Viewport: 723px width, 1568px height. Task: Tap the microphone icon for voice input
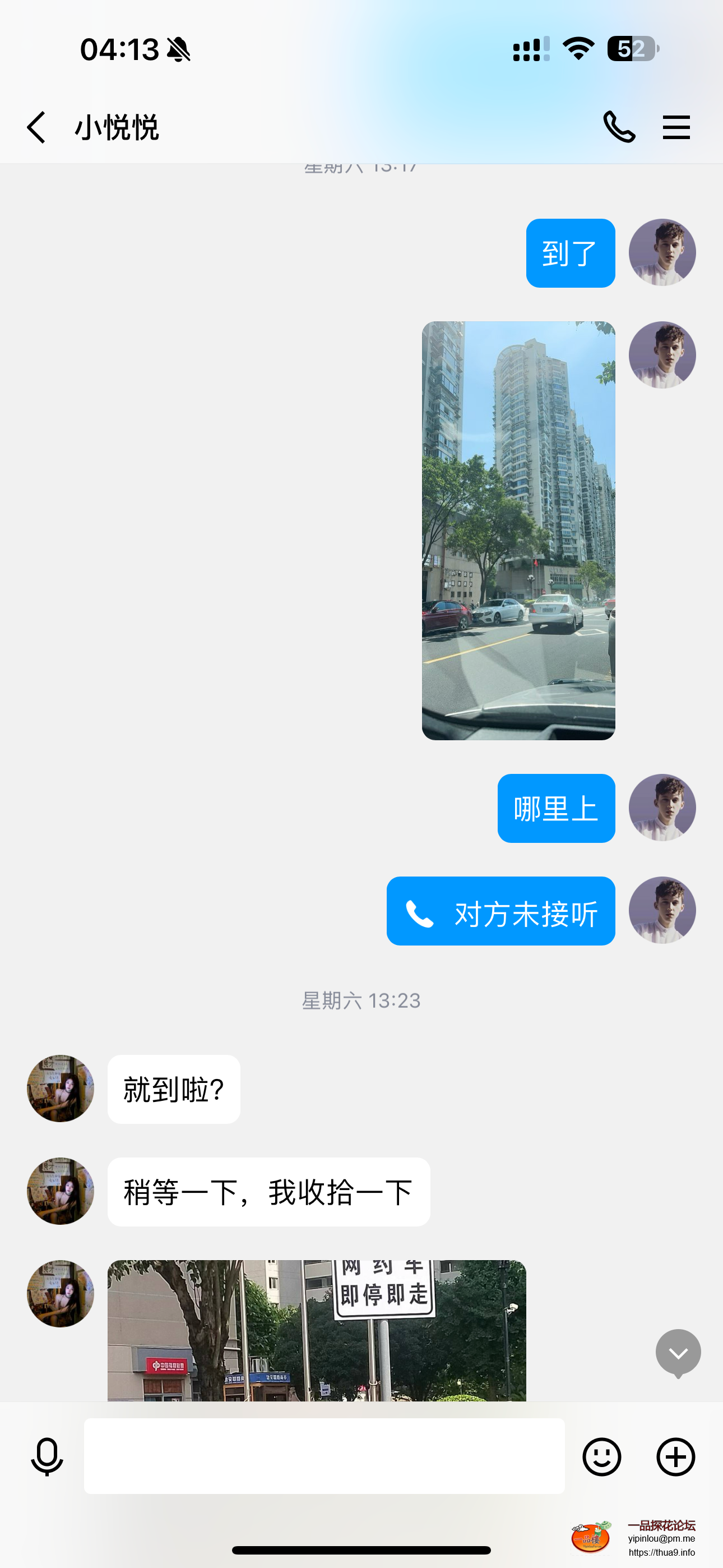48,1456
